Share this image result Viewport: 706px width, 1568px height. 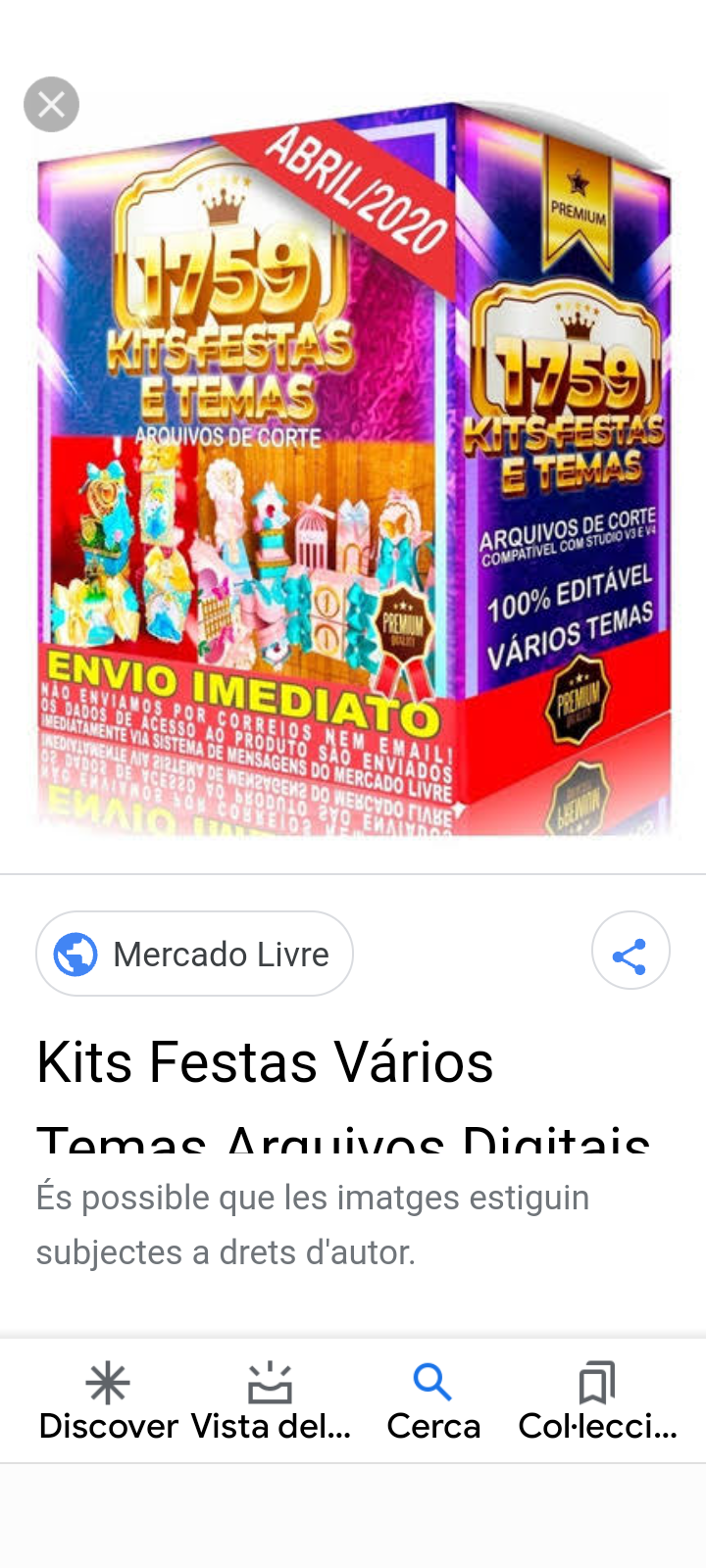[x=630, y=952]
